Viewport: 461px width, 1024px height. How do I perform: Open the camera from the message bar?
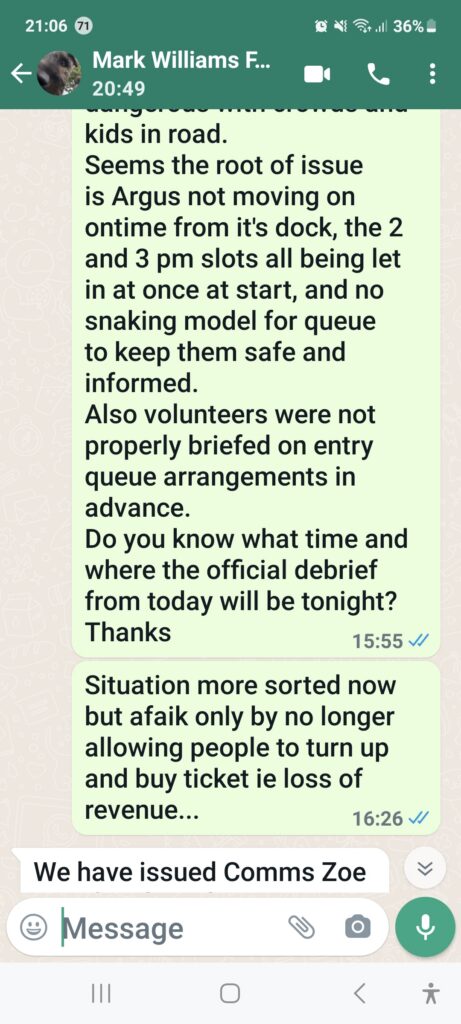[x=357, y=927]
